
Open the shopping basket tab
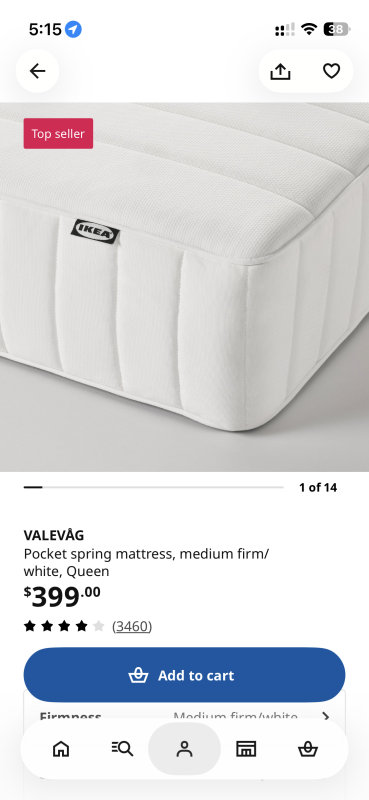pos(308,749)
